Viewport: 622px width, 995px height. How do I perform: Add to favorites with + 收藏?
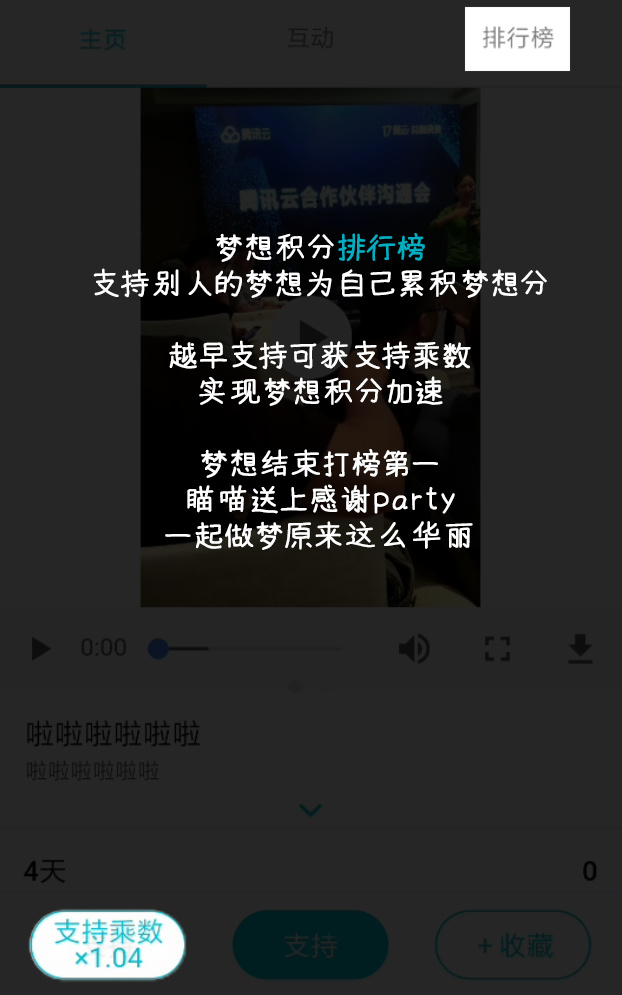point(513,945)
